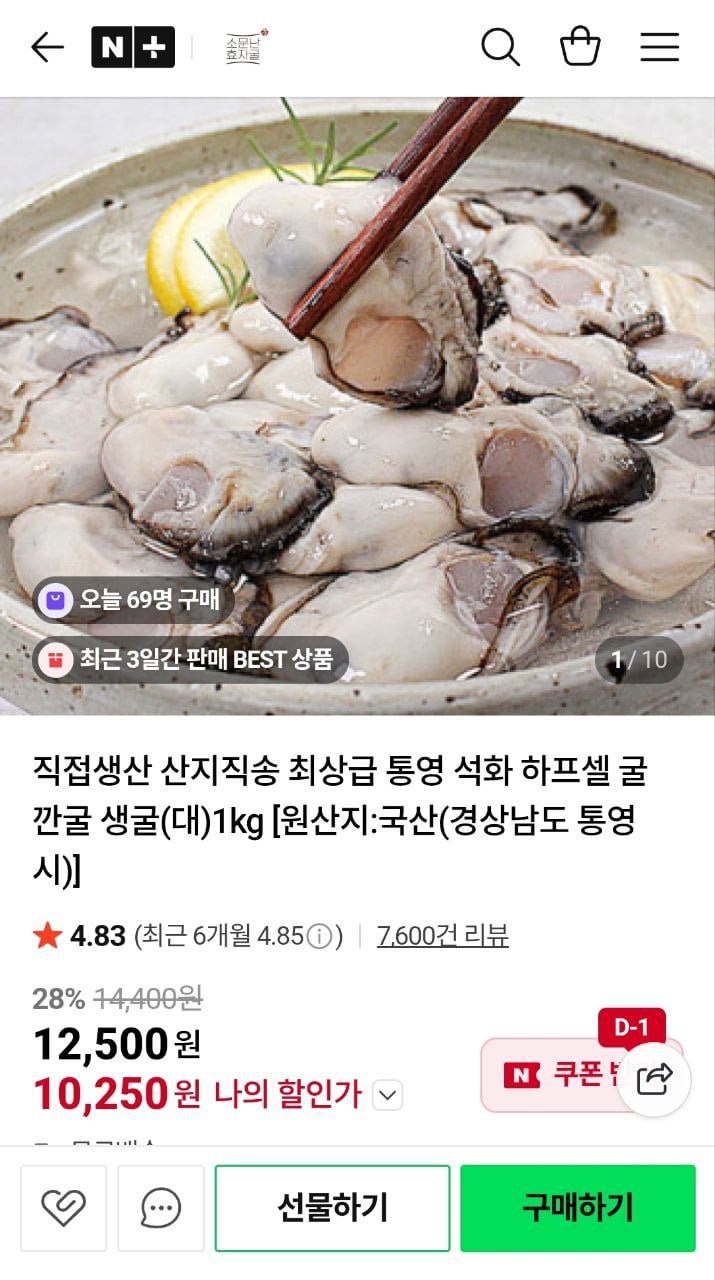This screenshot has height=1280, width=715.
Task: Open the seller's store logo
Action: tap(247, 47)
